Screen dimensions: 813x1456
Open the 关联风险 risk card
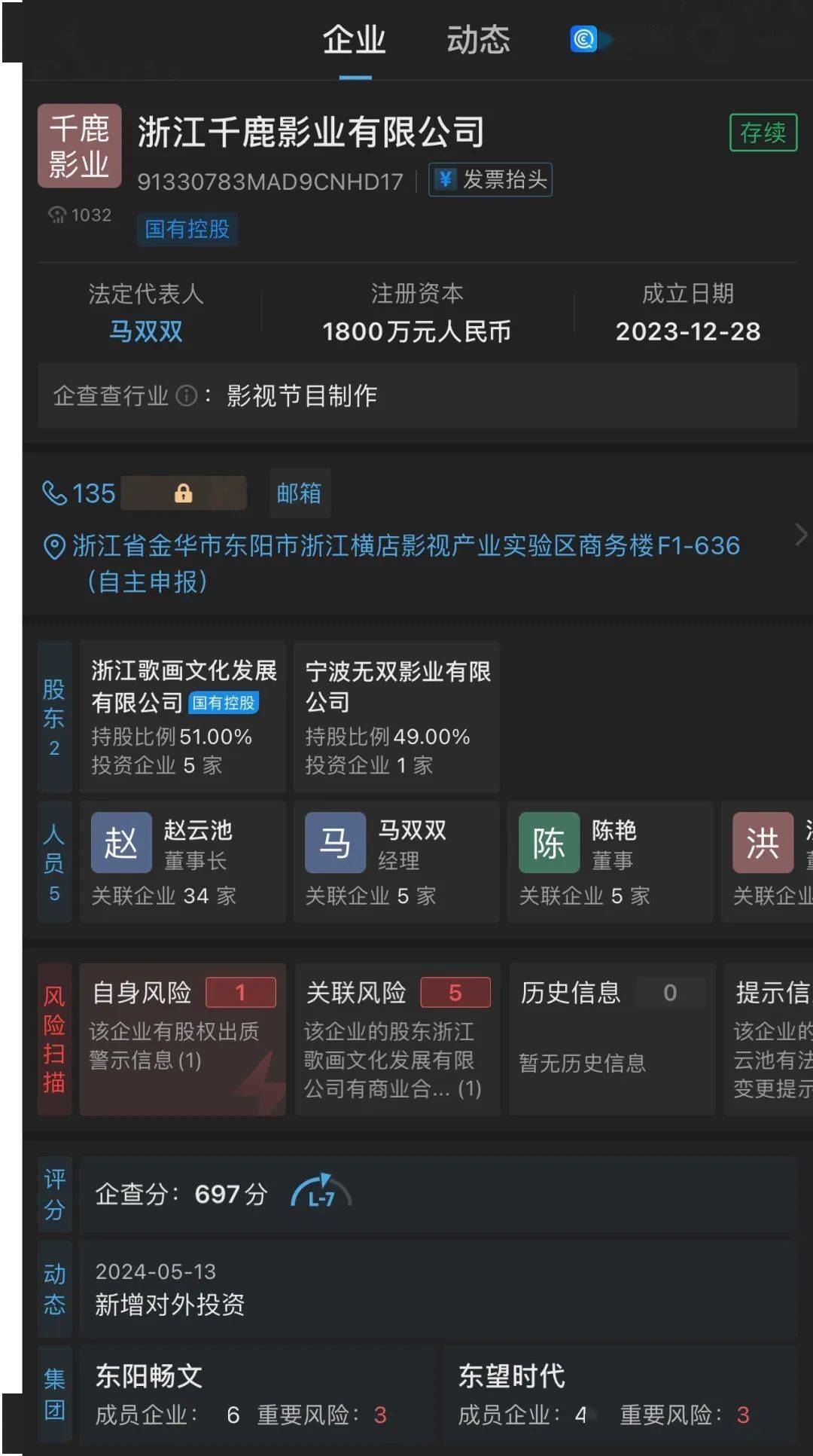pyautogui.click(x=397, y=1039)
